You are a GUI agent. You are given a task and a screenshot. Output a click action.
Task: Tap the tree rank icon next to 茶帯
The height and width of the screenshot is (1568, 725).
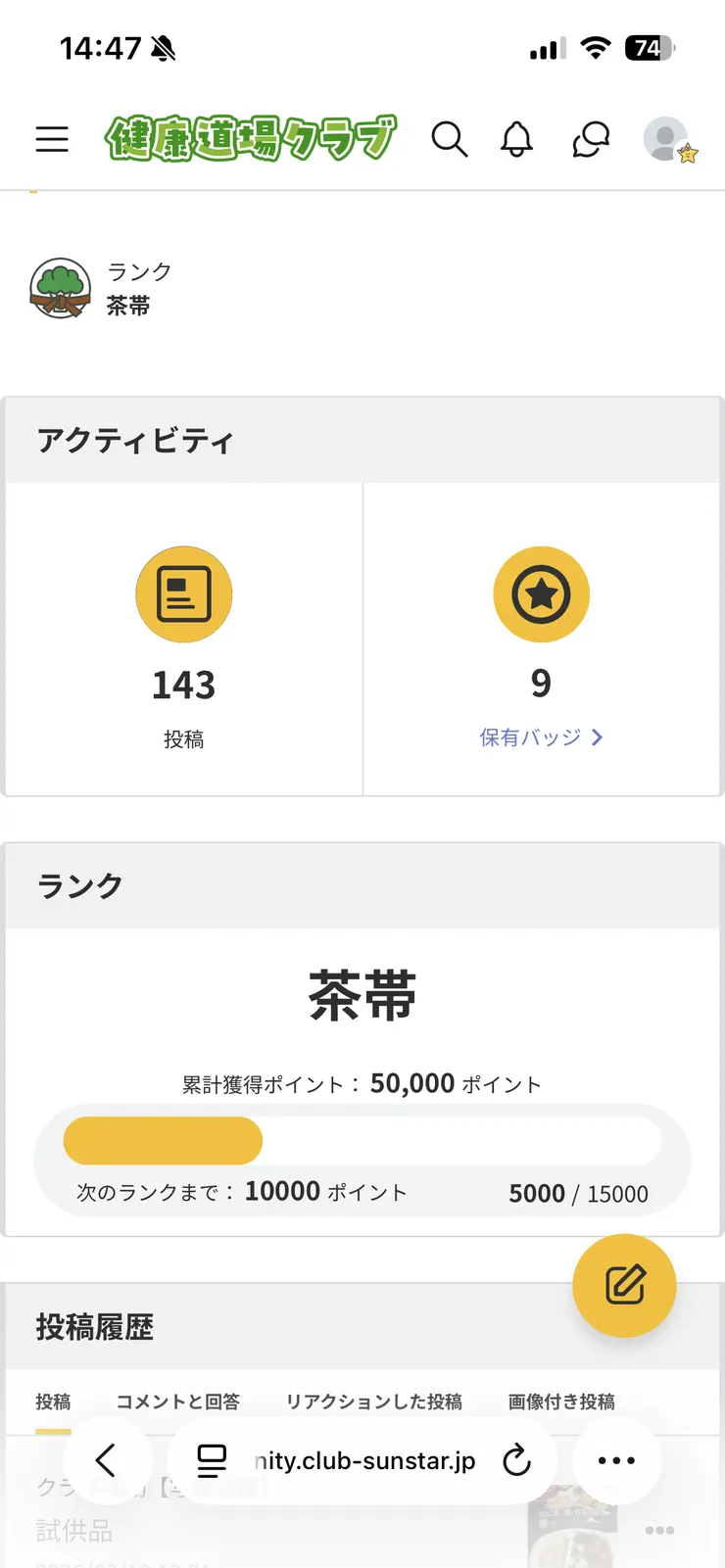point(60,288)
